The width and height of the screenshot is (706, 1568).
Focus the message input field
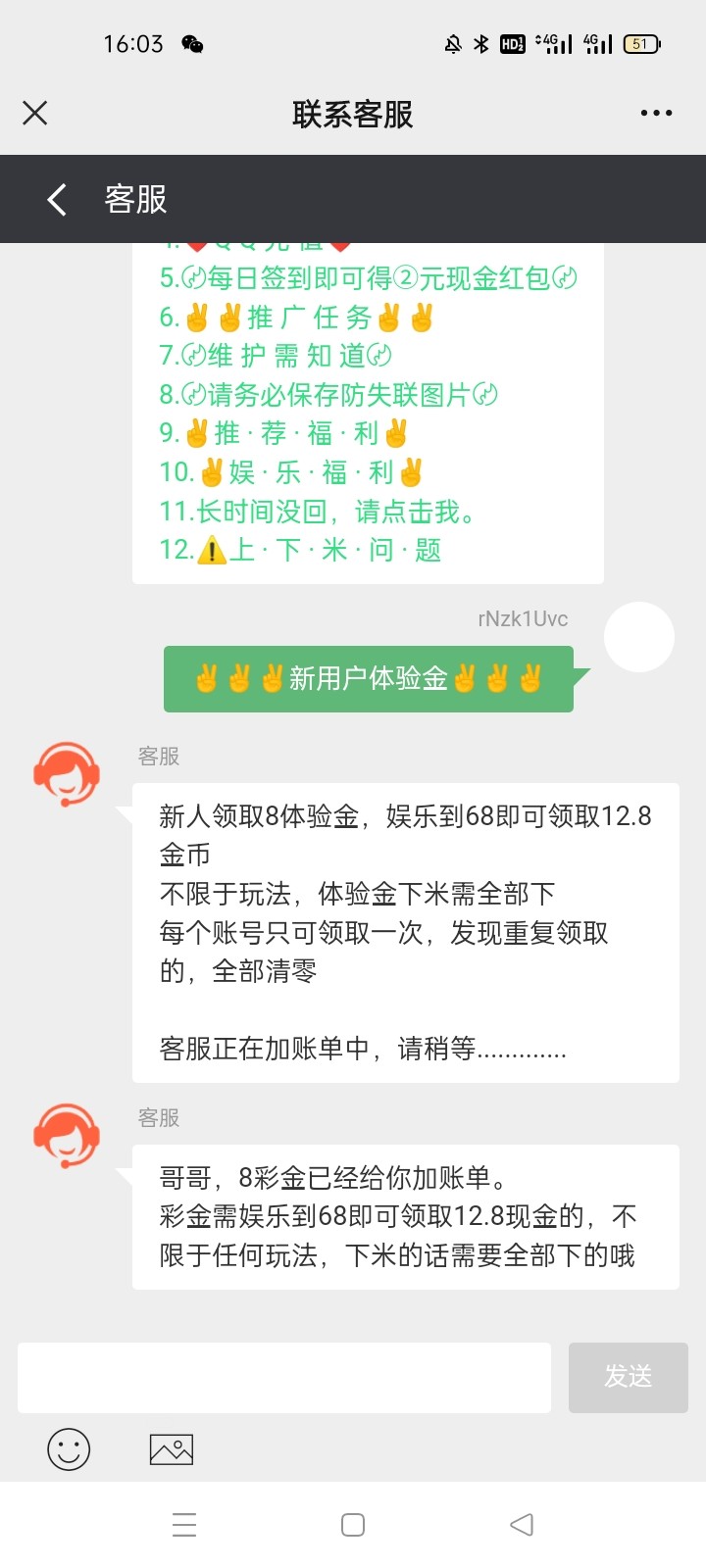coord(284,1377)
